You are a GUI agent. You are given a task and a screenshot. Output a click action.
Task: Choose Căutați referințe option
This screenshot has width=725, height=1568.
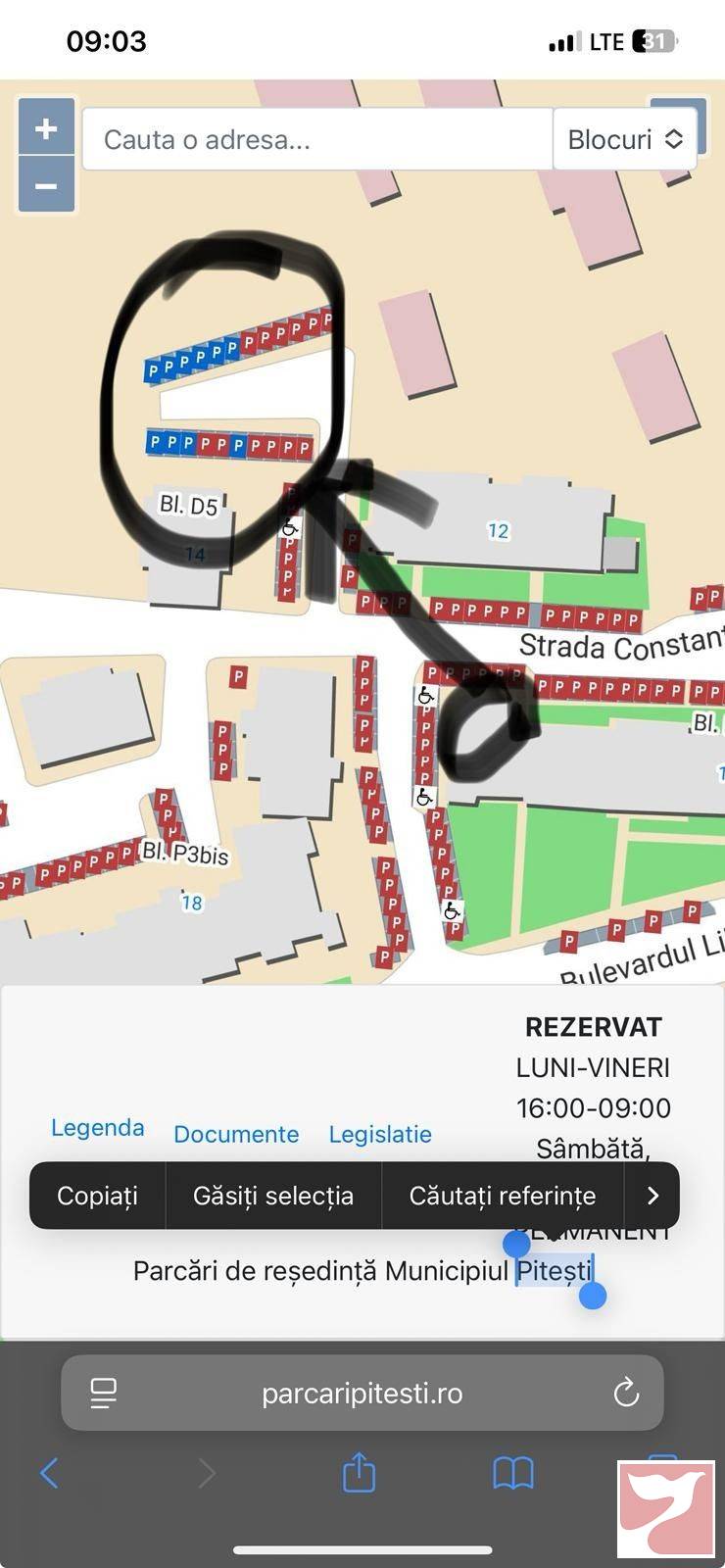coord(503,1196)
